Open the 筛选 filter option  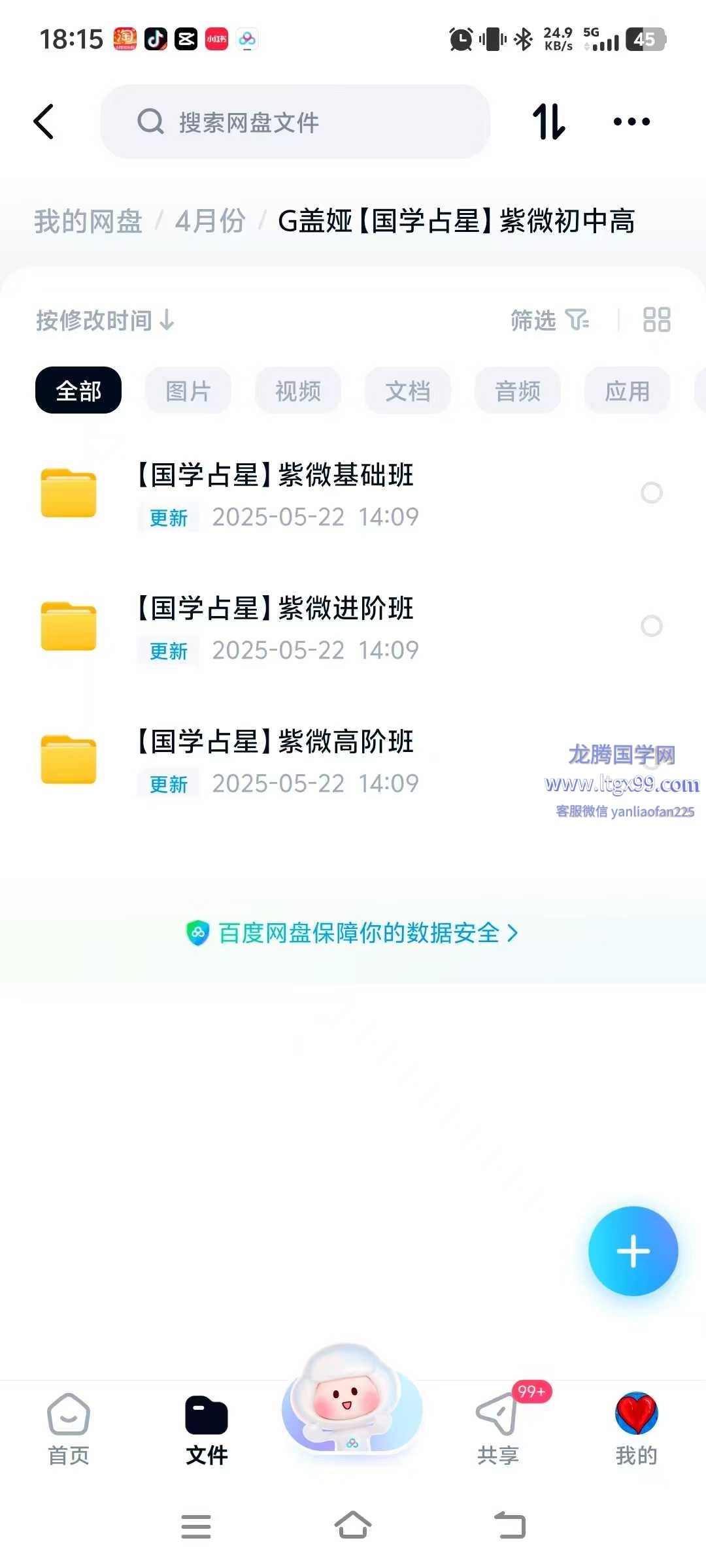(550, 320)
